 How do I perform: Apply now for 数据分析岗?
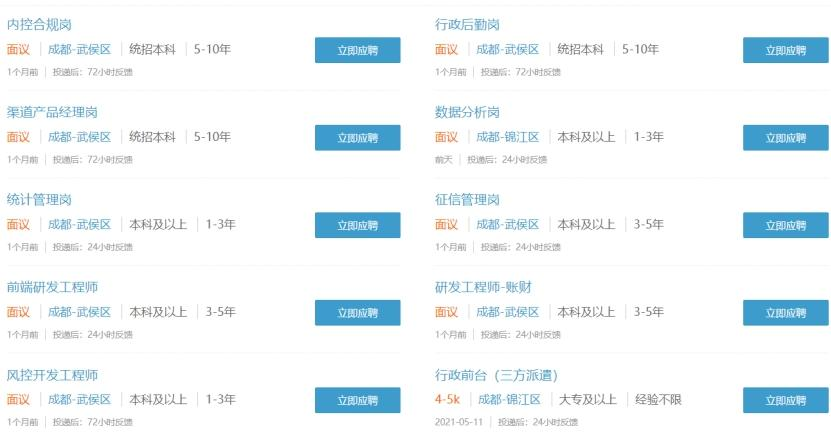[785, 138]
